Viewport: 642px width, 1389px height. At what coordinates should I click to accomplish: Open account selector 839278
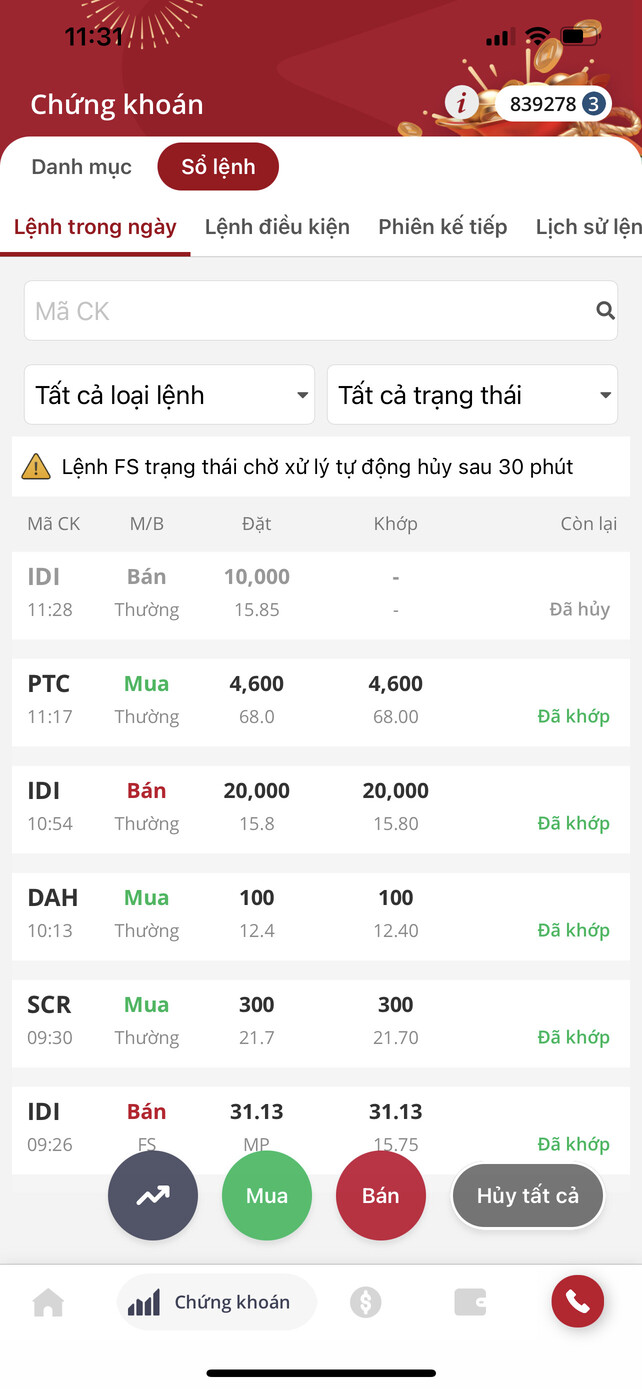click(x=552, y=104)
